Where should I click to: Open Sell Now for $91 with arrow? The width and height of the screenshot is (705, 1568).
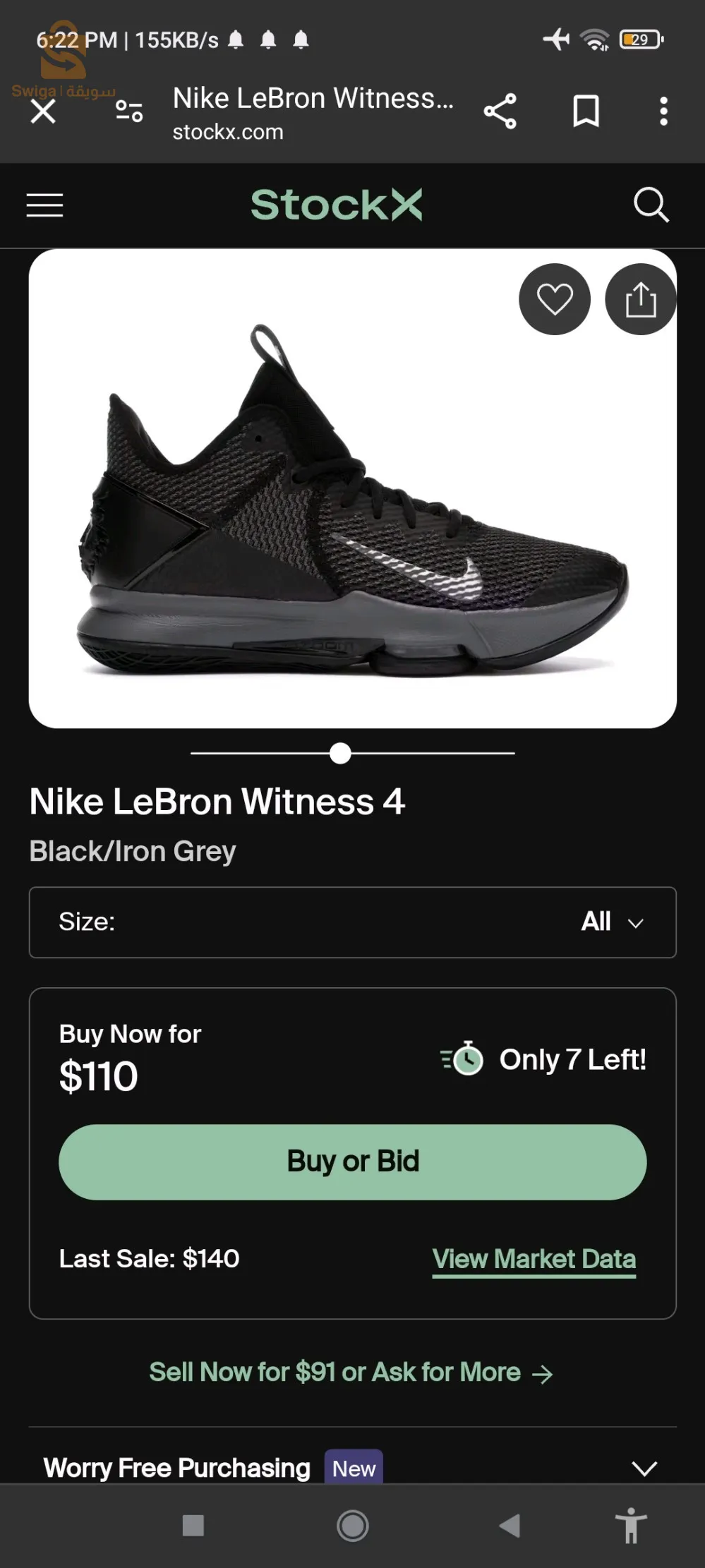pos(351,1371)
